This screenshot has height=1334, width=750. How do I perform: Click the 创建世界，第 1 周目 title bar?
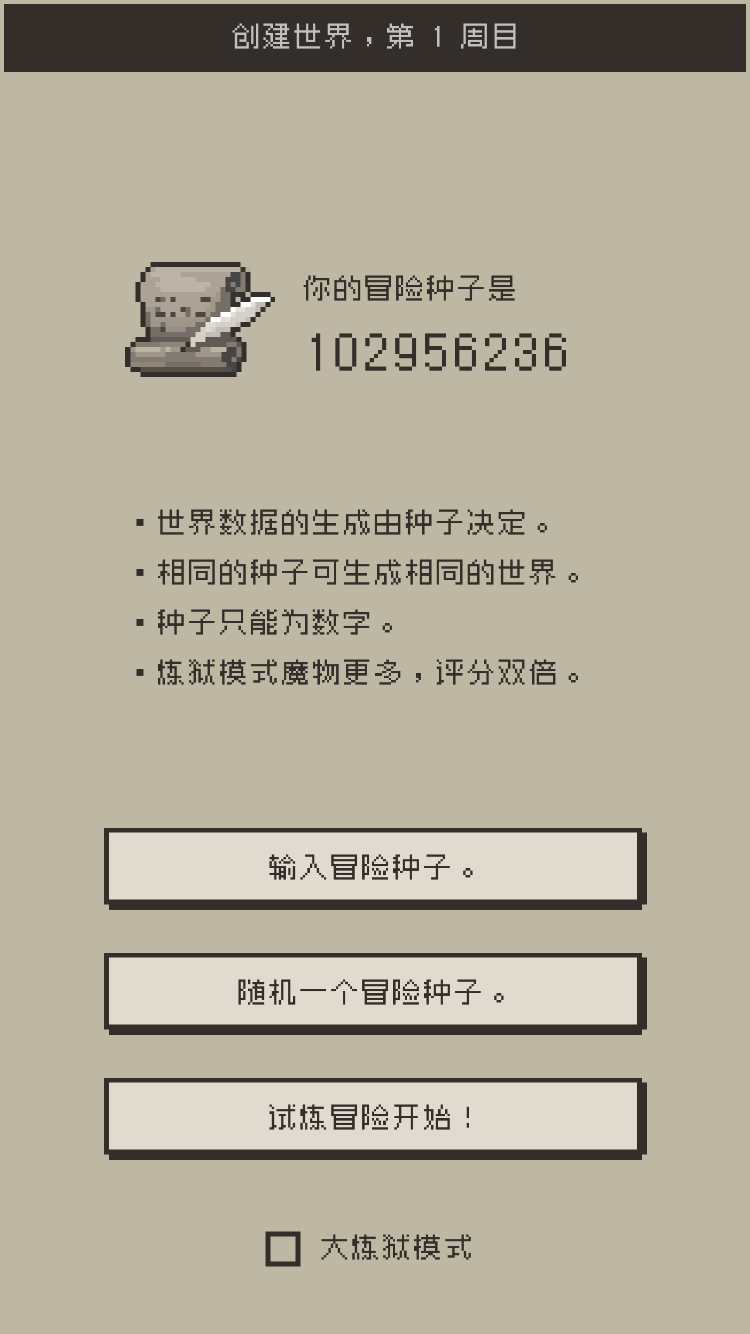coord(375,37)
